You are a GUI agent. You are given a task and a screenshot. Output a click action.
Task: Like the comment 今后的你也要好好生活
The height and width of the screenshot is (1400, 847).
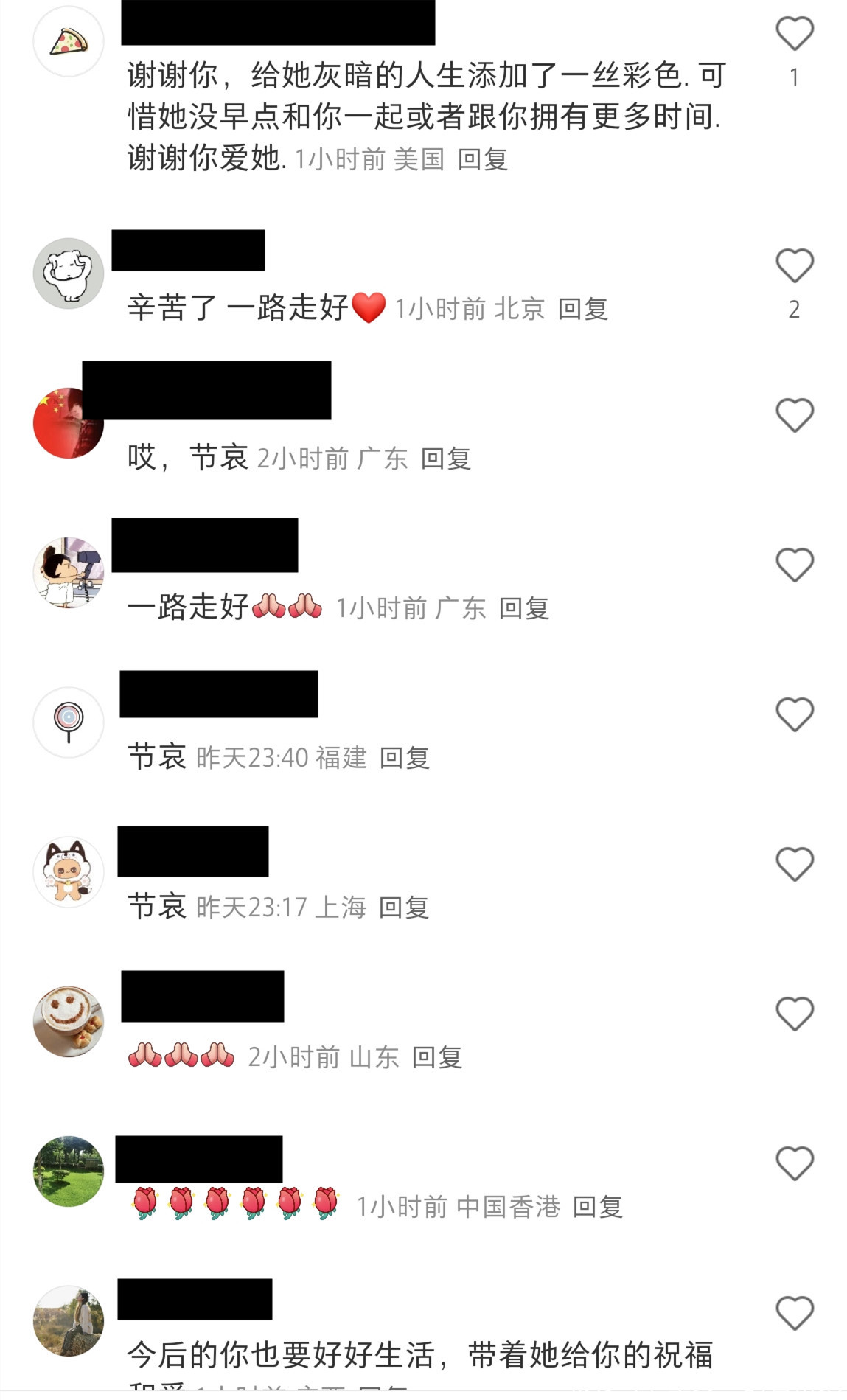[x=794, y=1313]
